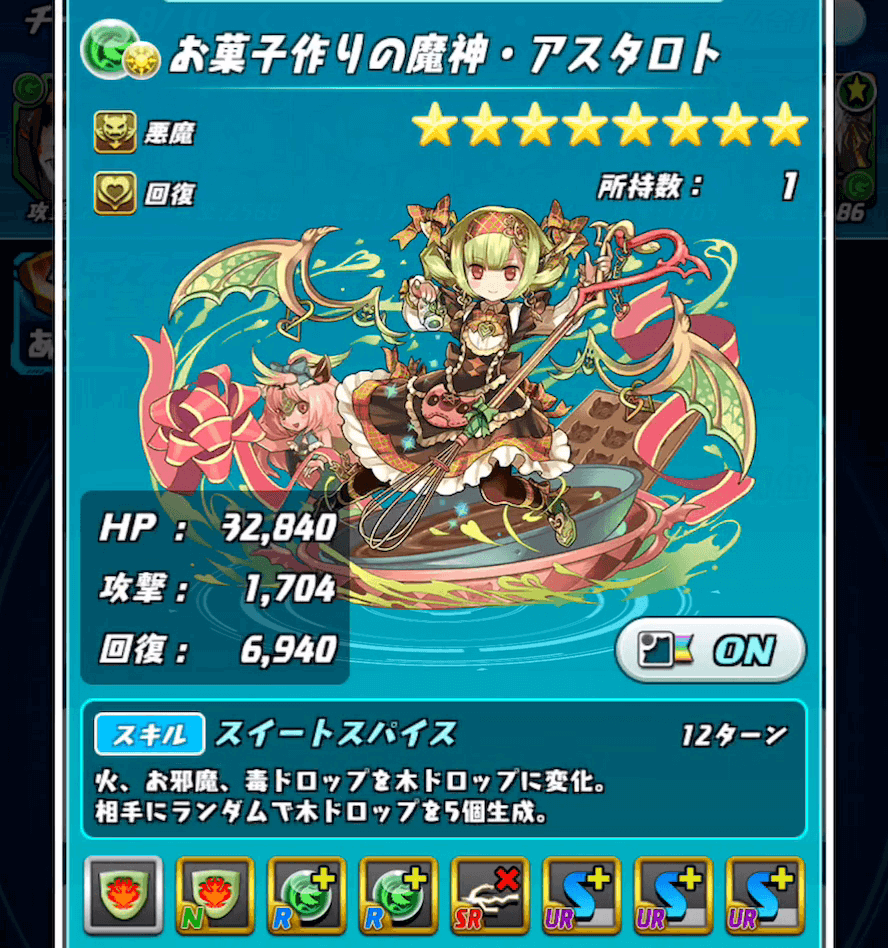View the スイートスパイス skill panel

pos(443,768)
